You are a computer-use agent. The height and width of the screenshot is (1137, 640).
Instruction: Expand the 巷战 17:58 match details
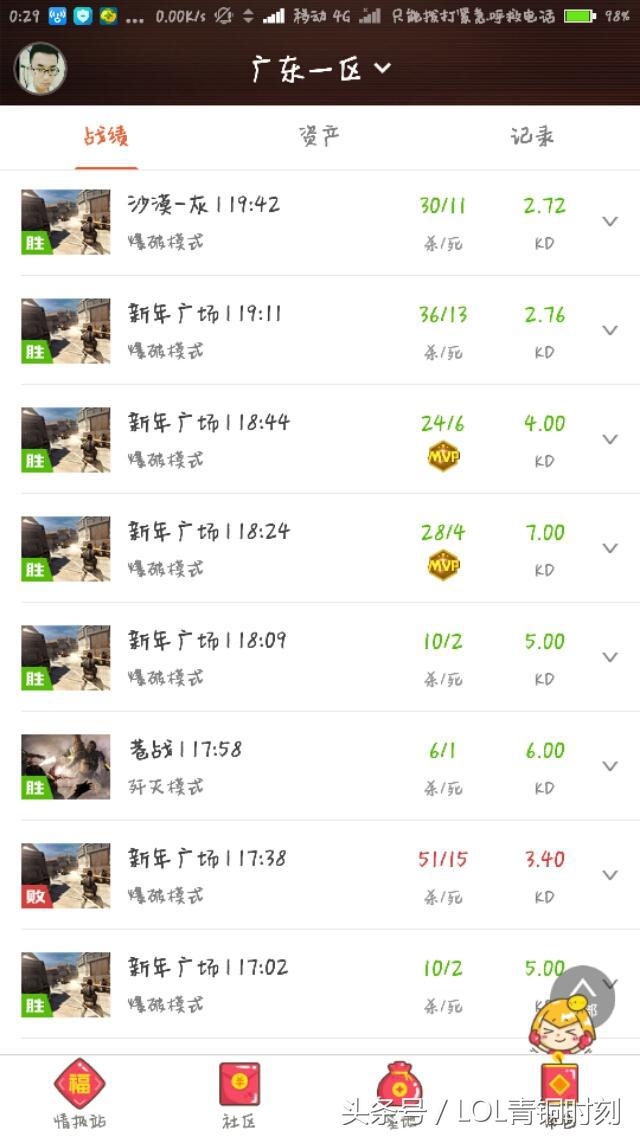click(x=609, y=766)
